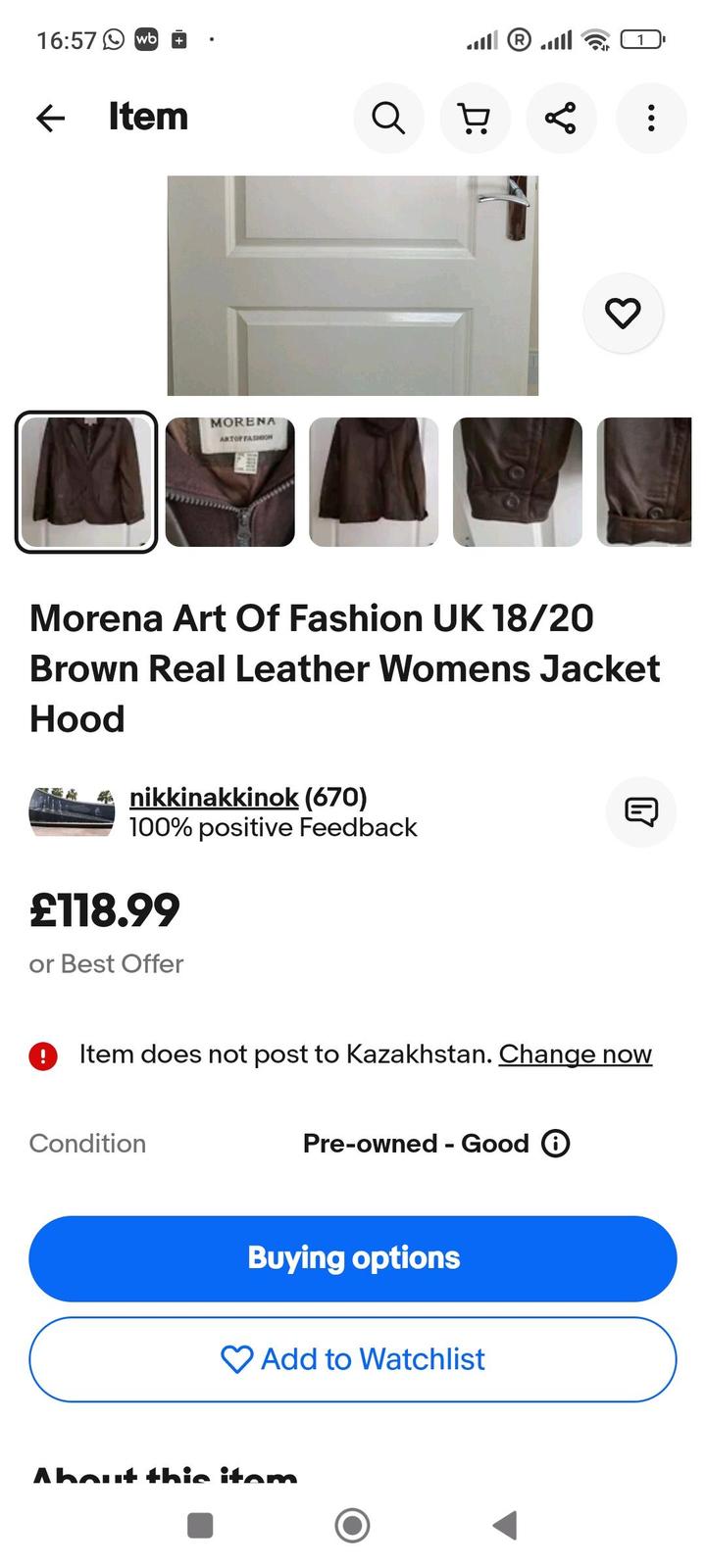This screenshot has height=1568, width=706.
Task: Open the fifth thumbnail at the strip's end
Action: 645,482
